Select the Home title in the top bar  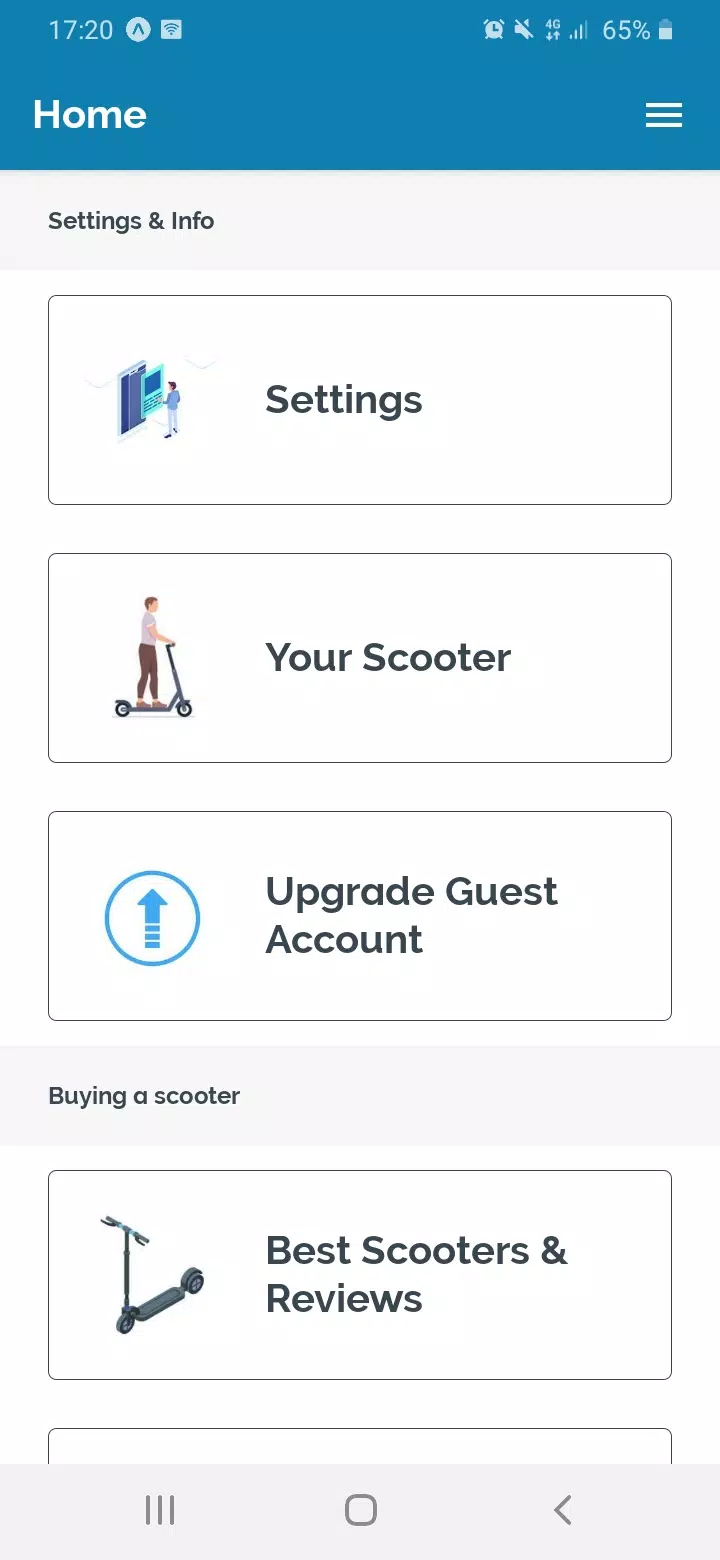(89, 115)
